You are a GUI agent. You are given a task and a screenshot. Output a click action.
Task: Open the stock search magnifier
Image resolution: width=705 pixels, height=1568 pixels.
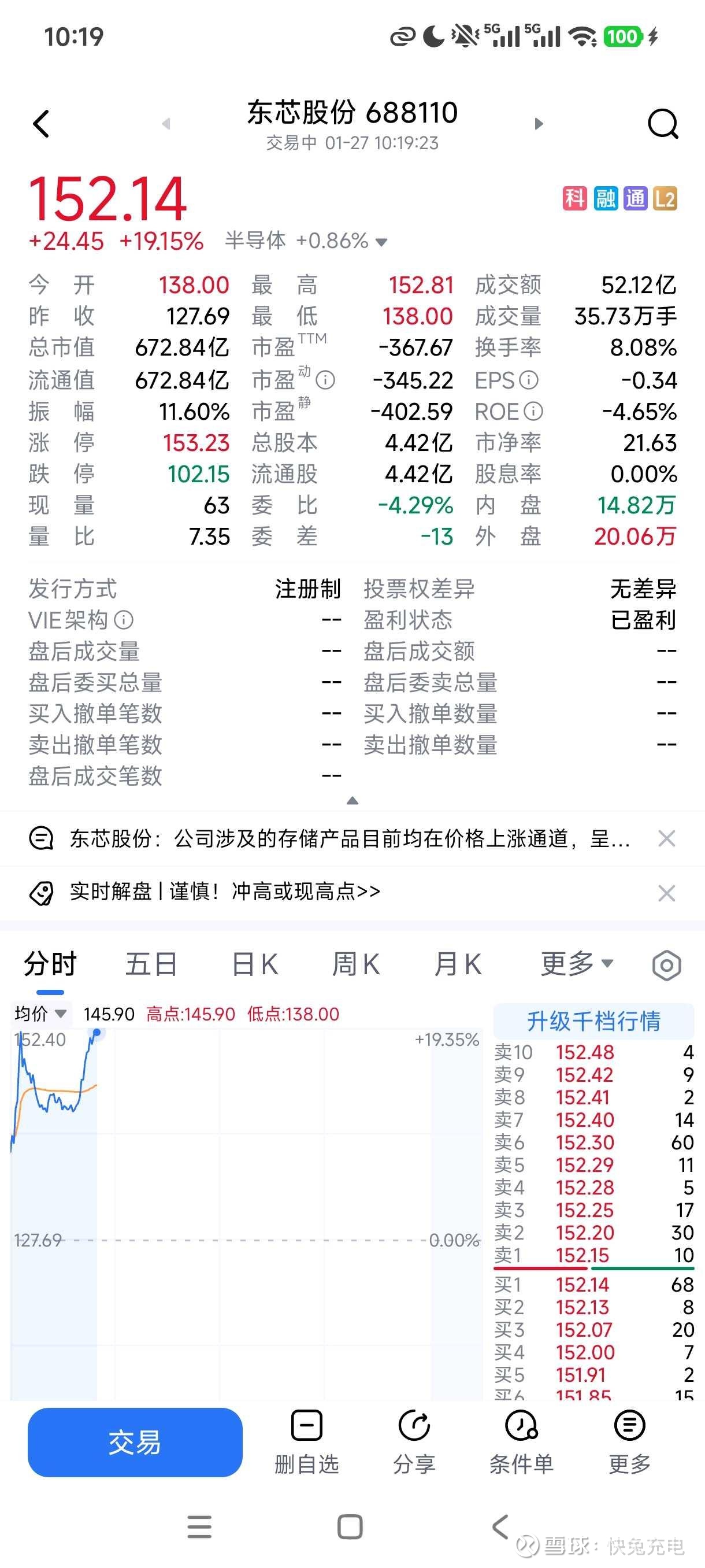point(662,124)
